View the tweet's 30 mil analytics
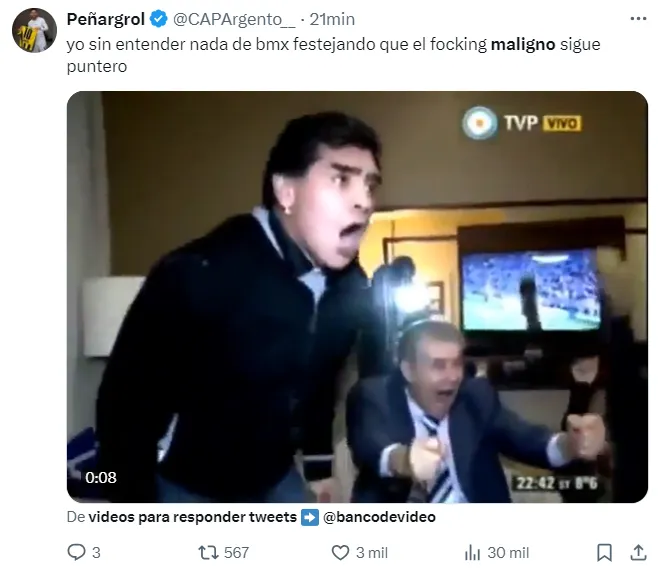 (474, 552)
